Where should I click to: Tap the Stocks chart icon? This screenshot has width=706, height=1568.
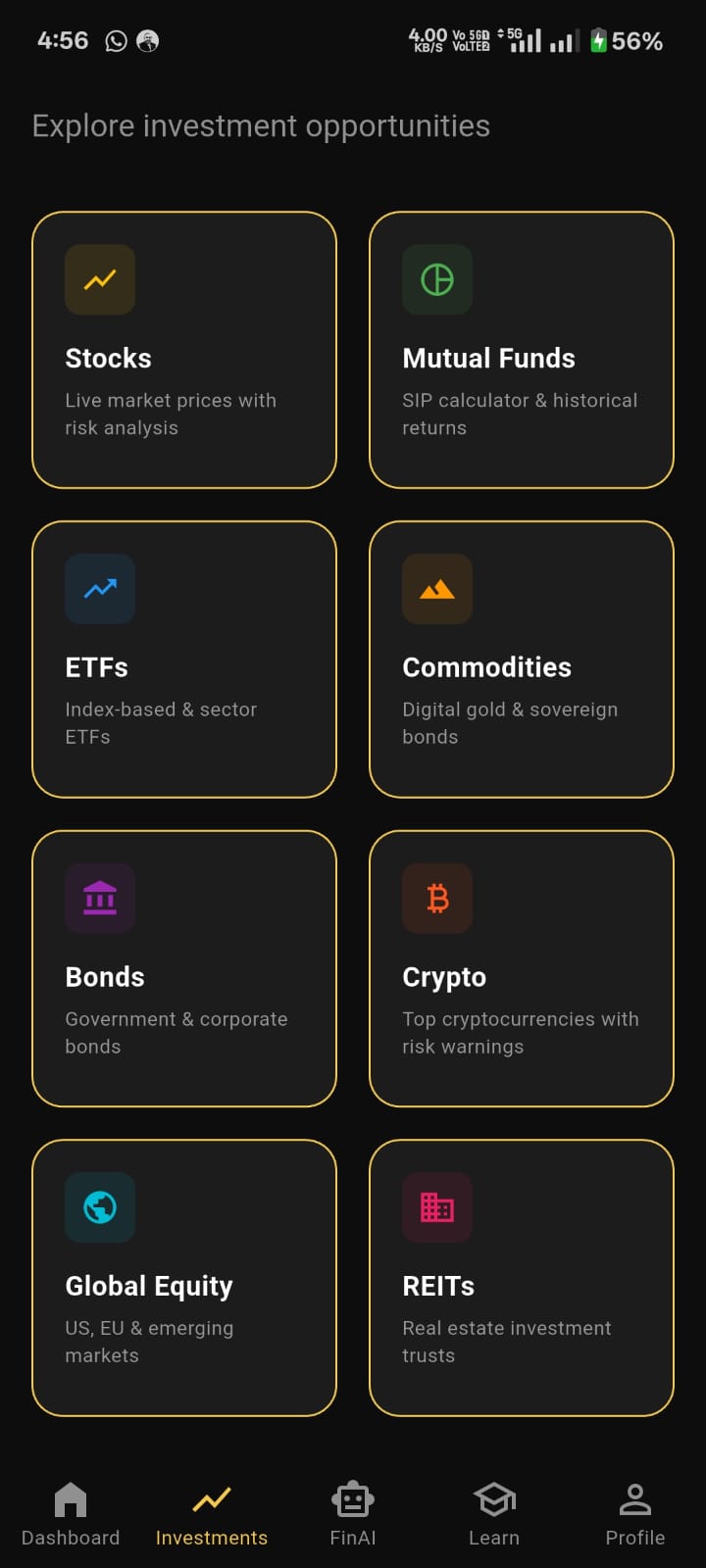[99, 280]
